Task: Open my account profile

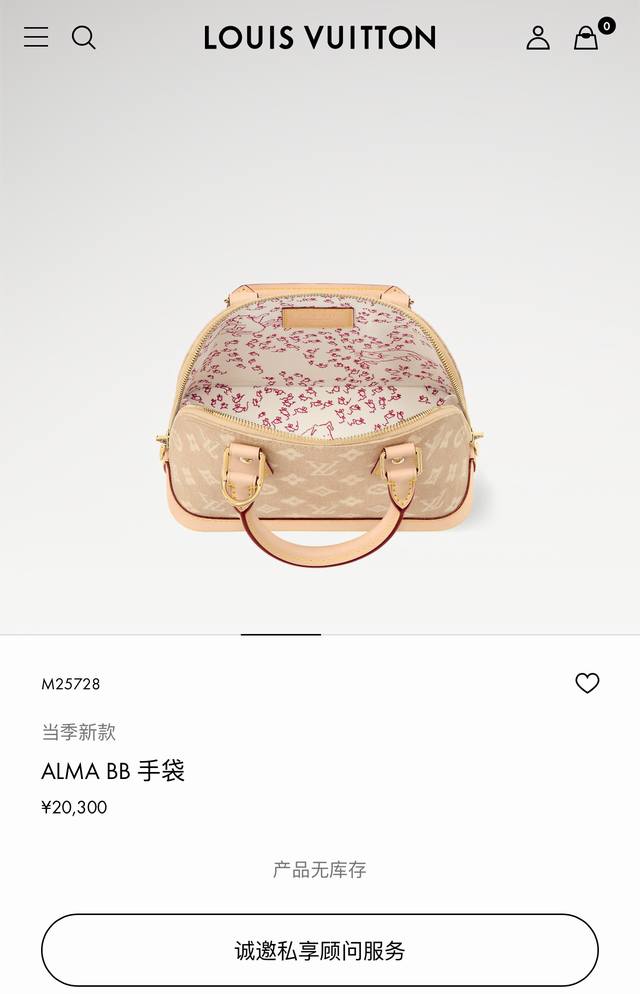Action: (538, 38)
